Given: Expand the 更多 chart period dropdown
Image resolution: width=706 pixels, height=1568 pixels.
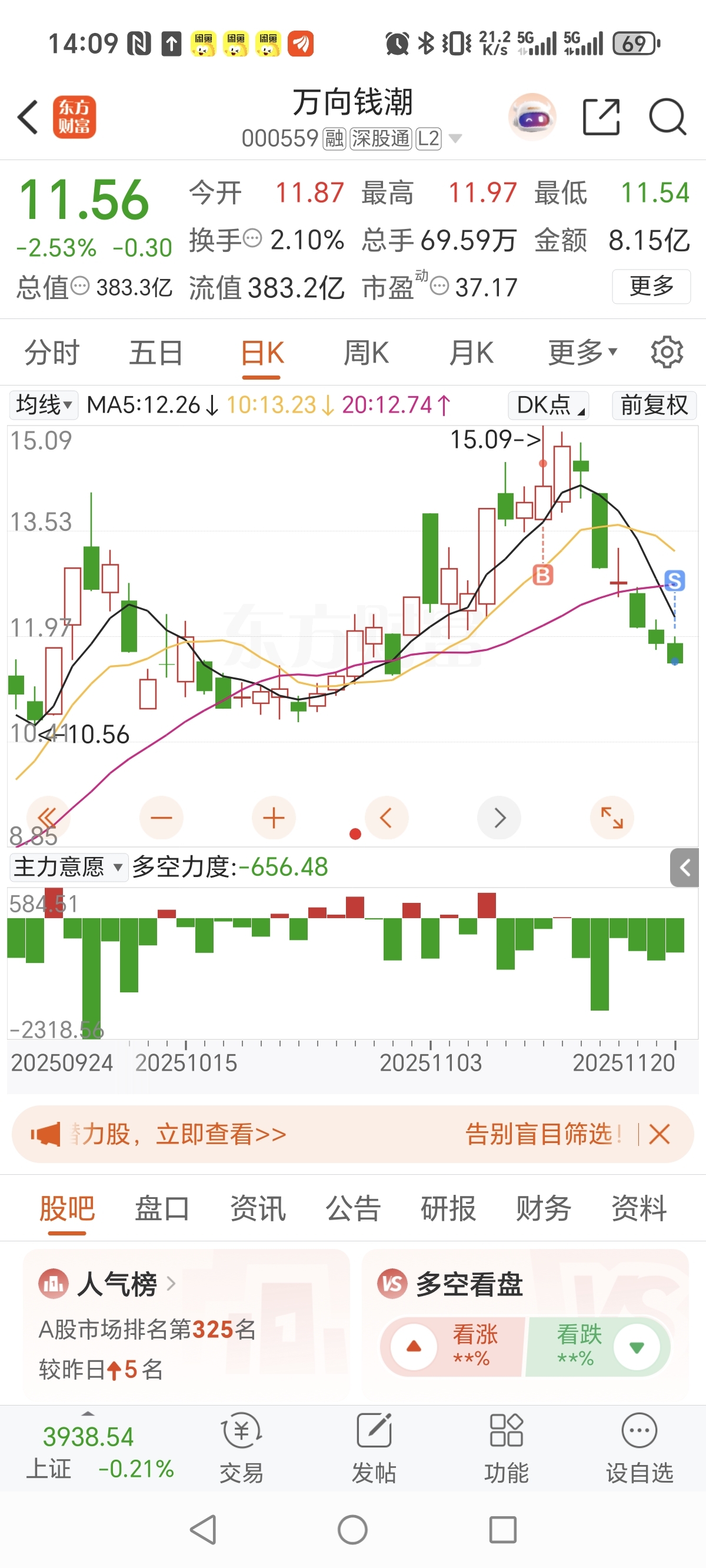Looking at the screenshot, I should click(x=582, y=353).
